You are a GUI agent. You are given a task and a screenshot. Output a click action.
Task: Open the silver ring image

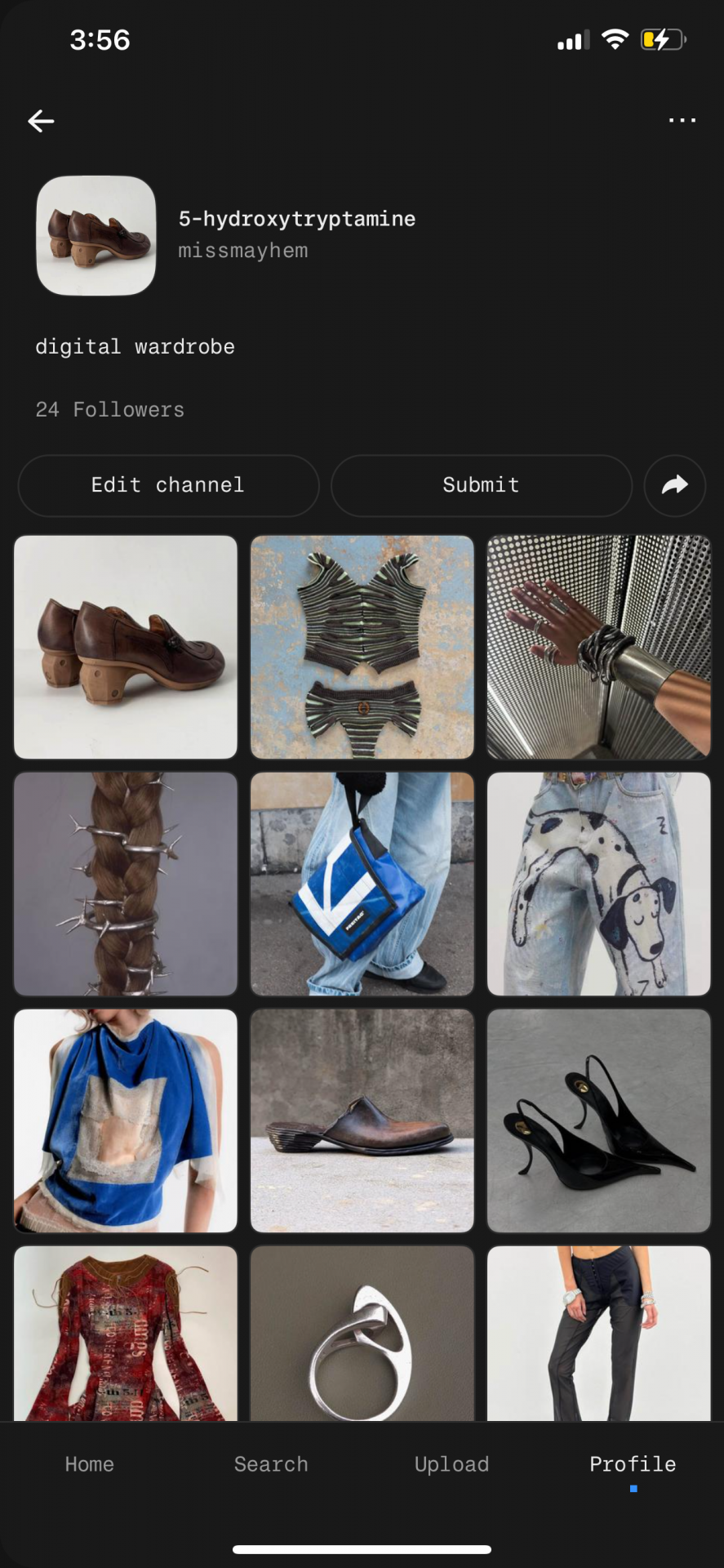(362, 1333)
